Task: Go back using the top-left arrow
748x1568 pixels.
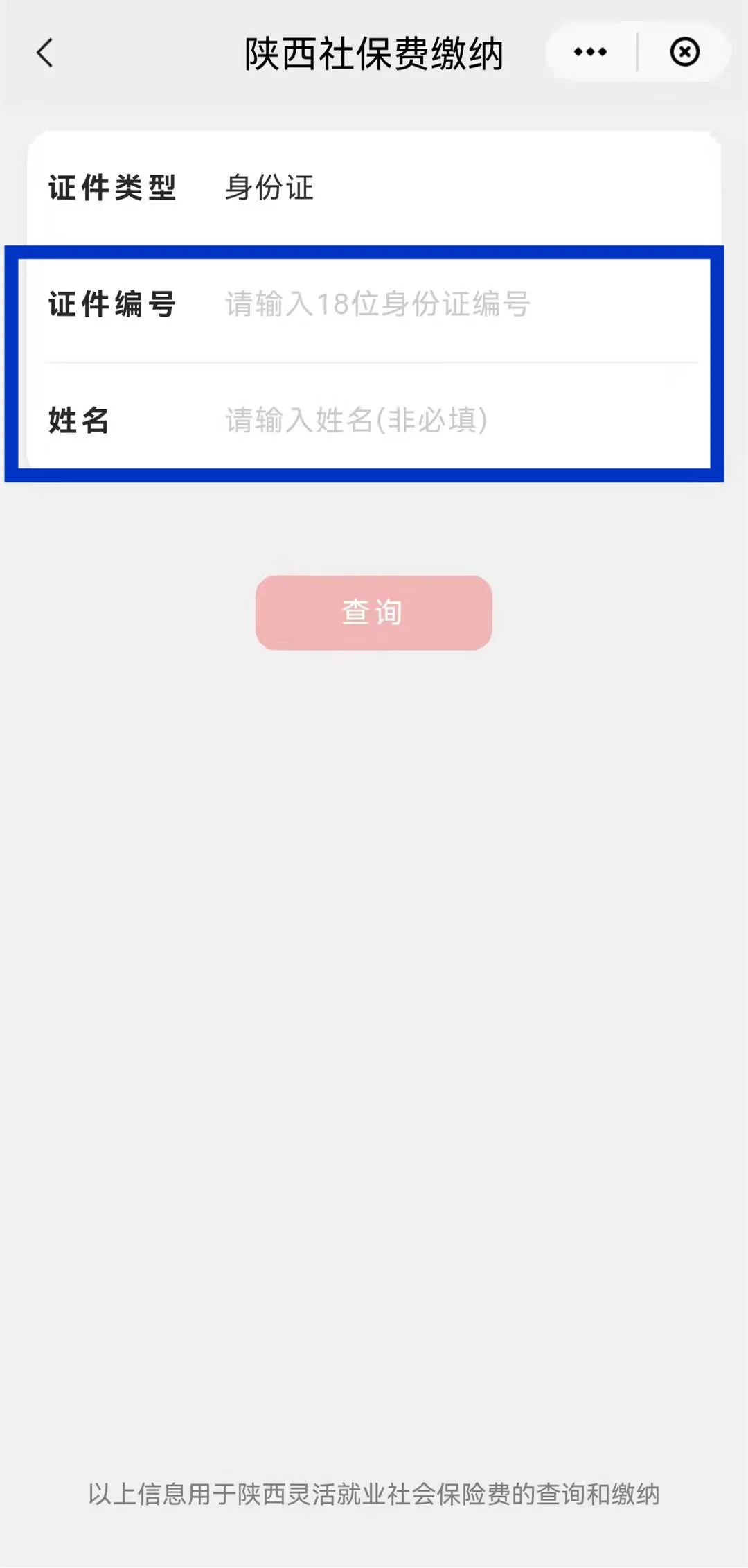Action: pos(45,53)
